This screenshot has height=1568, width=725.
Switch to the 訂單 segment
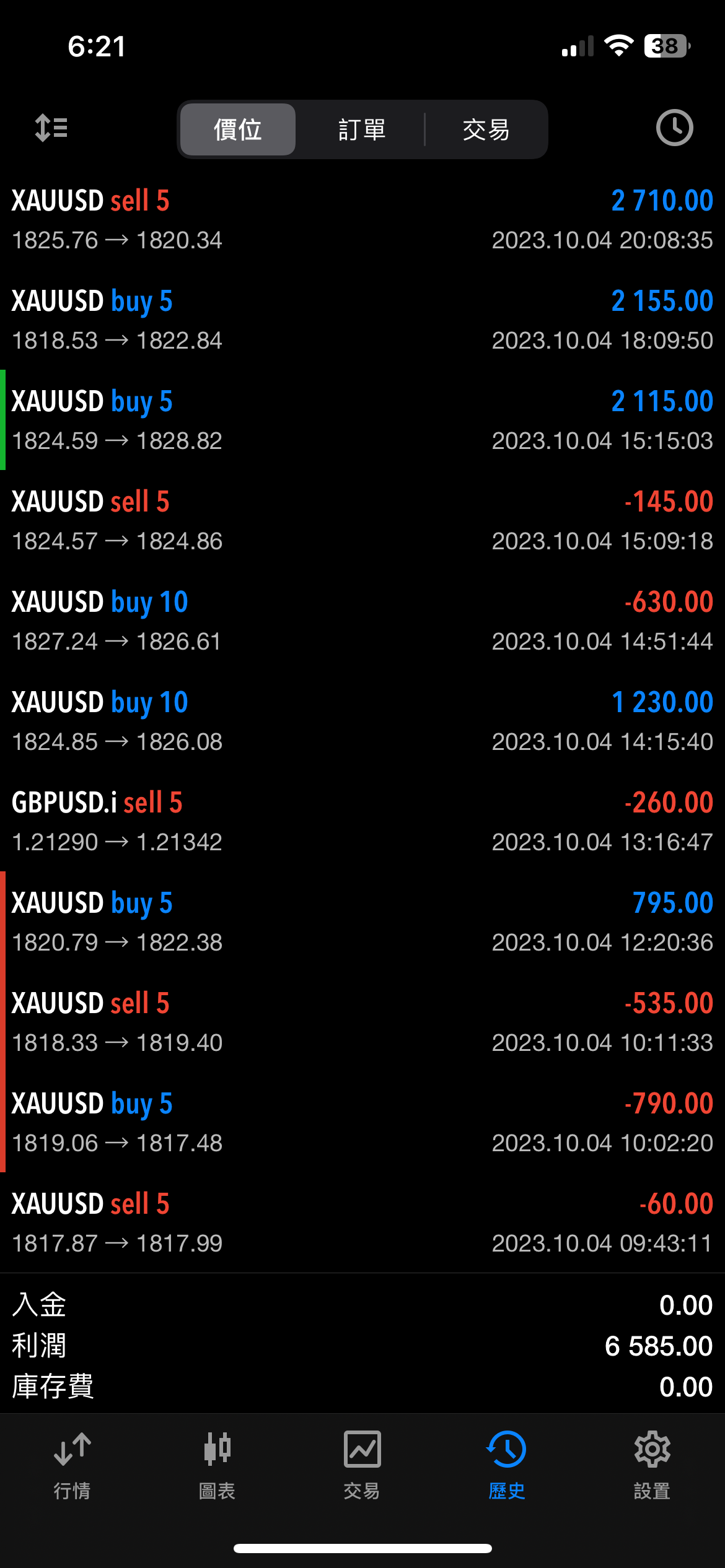click(x=362, y=129)
